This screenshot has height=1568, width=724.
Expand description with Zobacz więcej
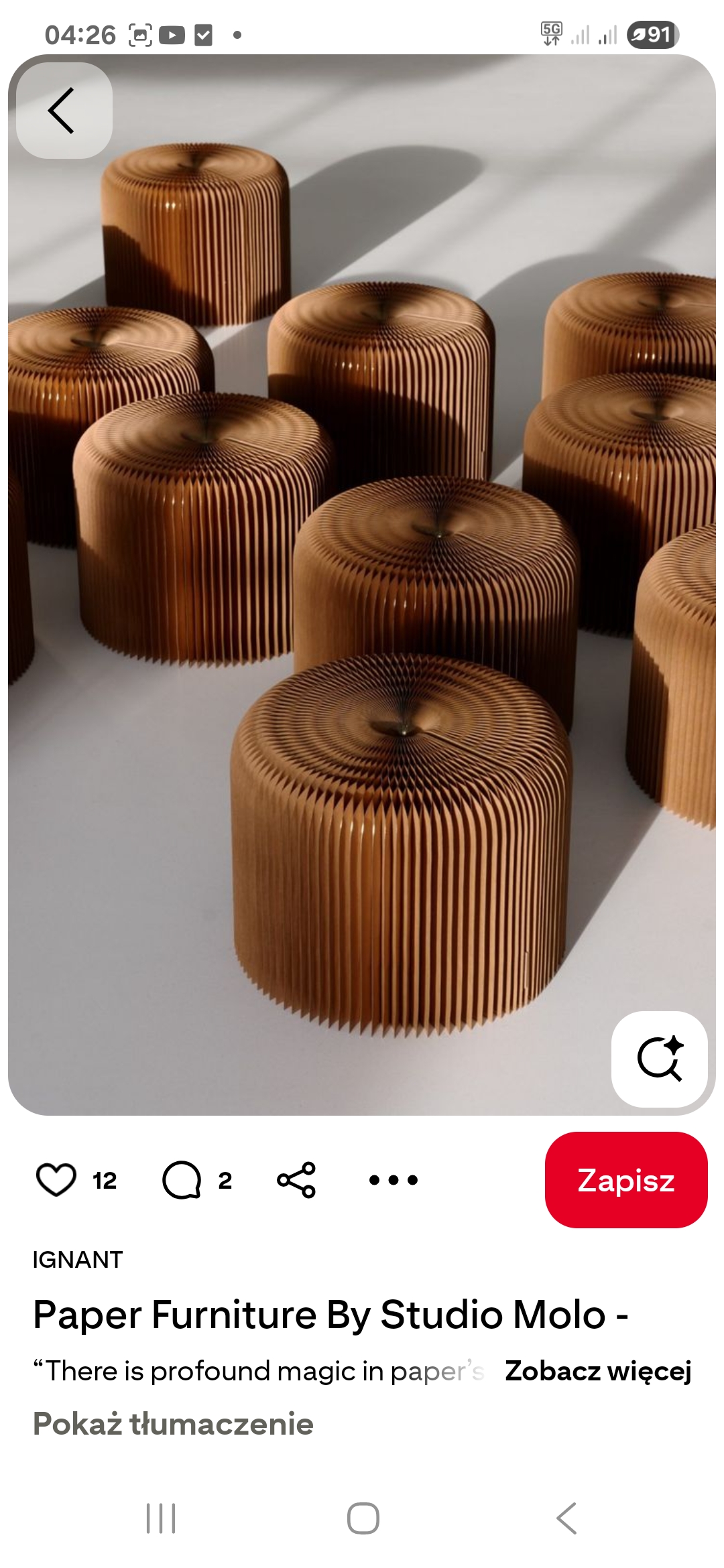coord(598,1371)
